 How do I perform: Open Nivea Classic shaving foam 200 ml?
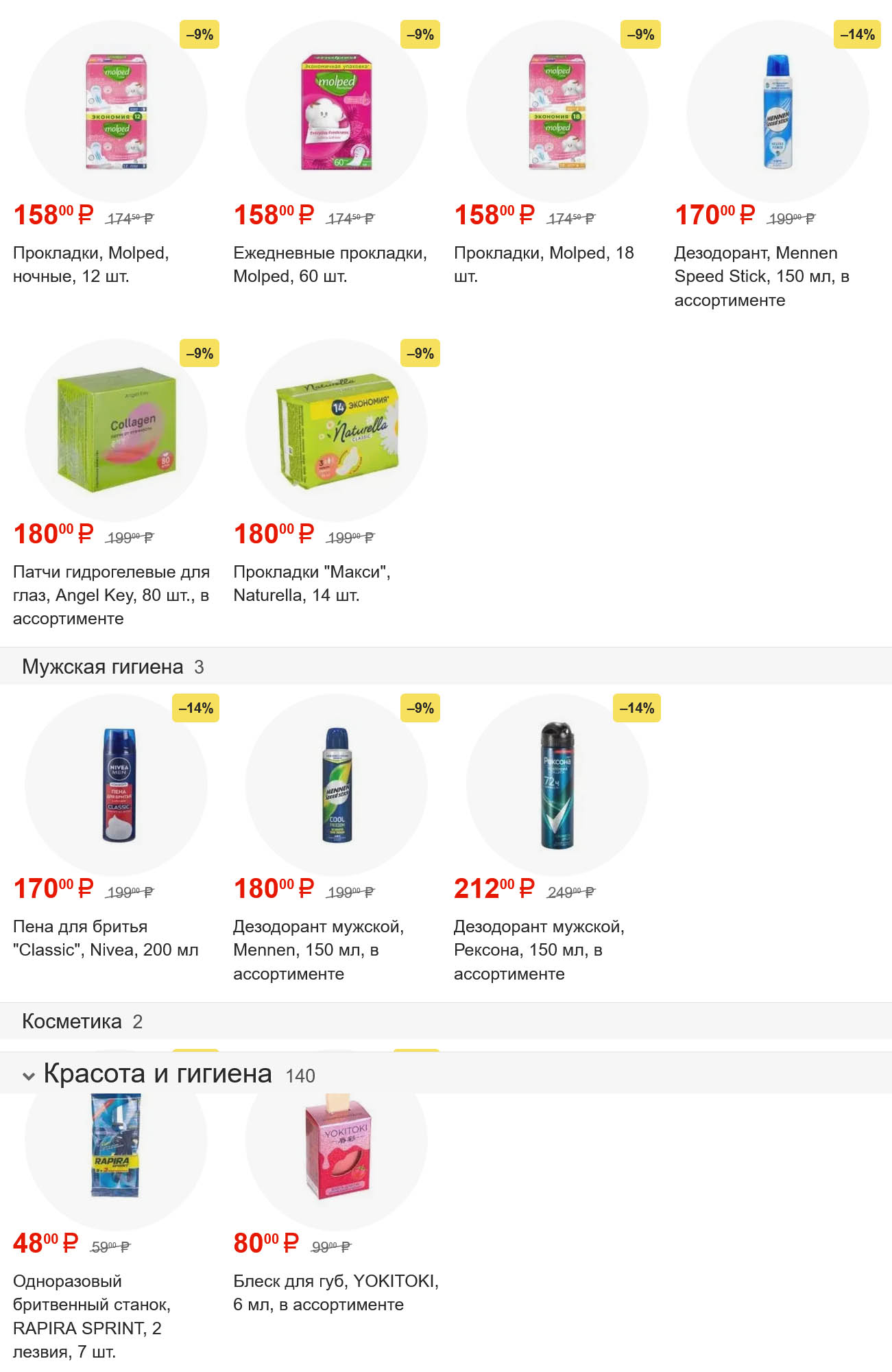pos(116,785)
